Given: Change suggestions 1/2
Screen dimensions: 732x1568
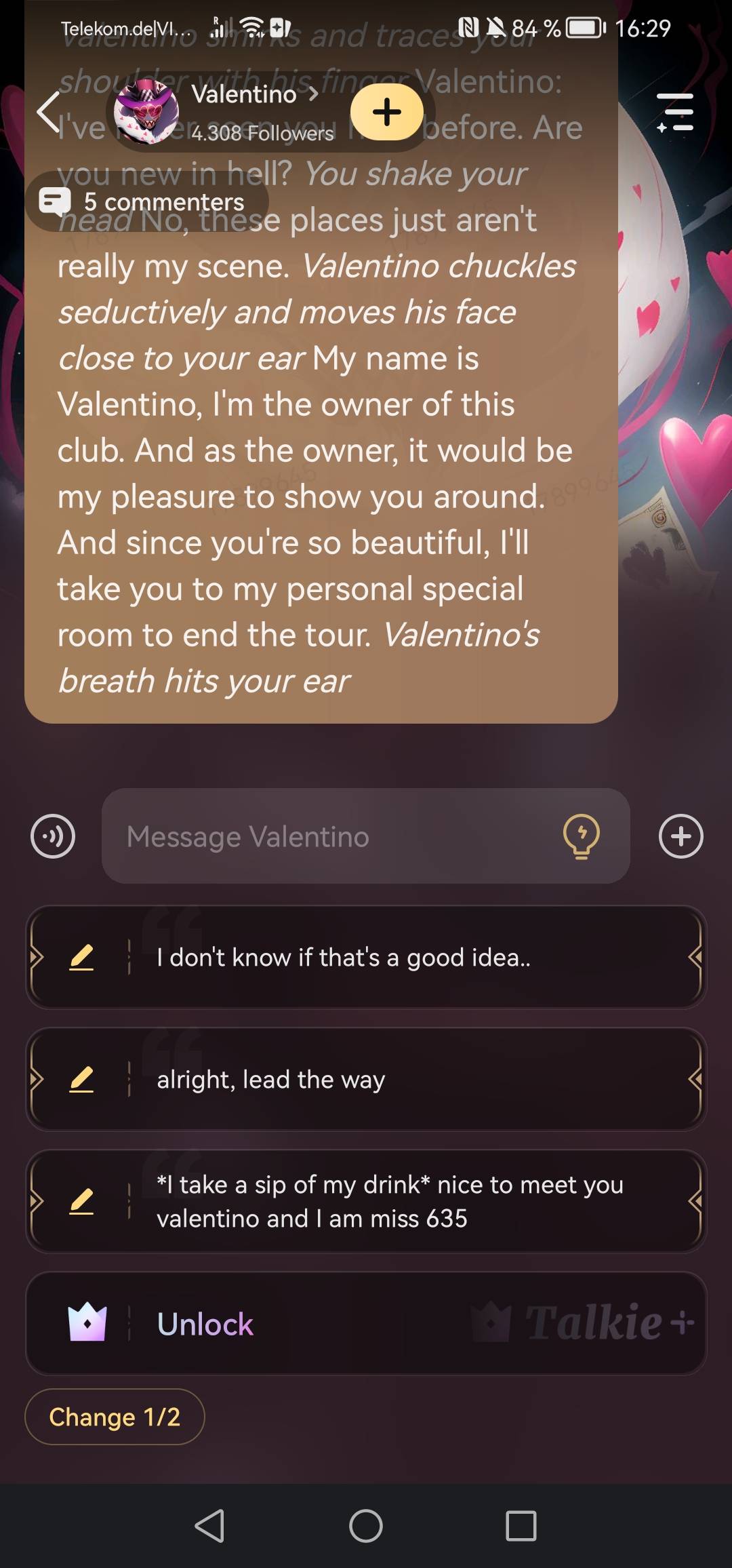Looking at the screenshot, I should 115,1417.
